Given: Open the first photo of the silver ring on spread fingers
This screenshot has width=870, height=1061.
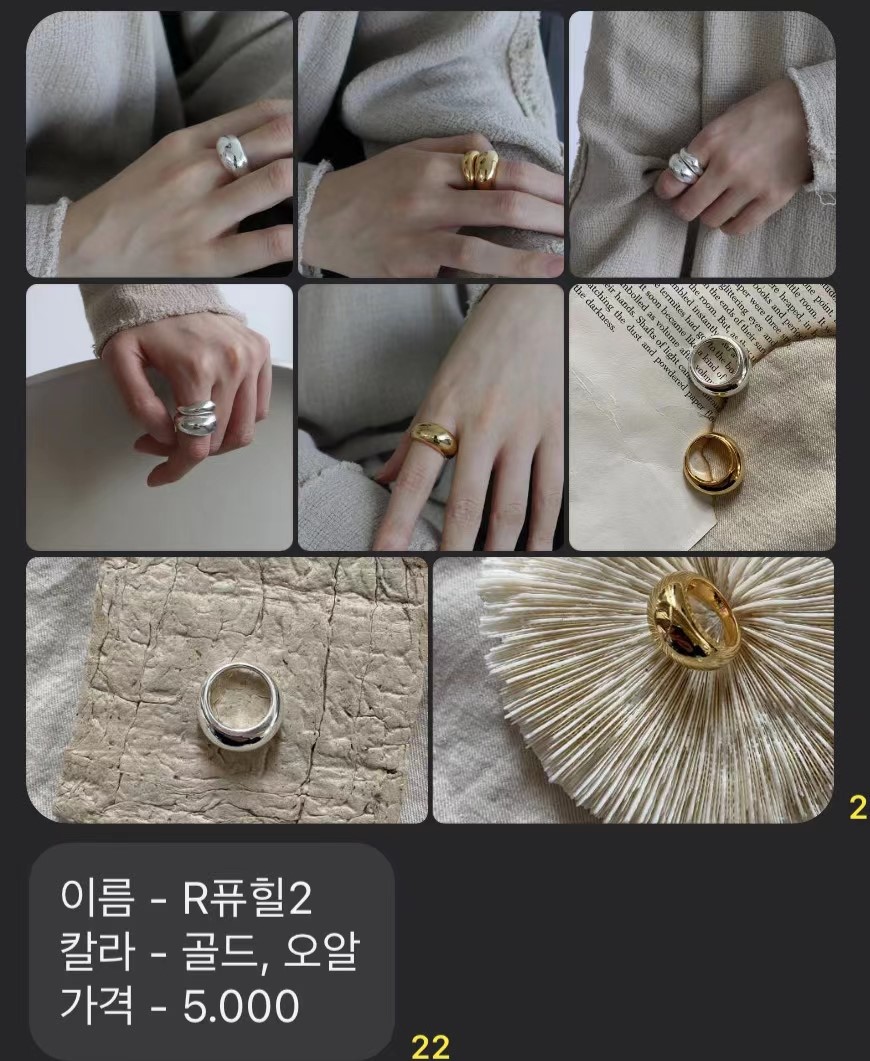Looking at the screenshot, I should pos(160,145).
